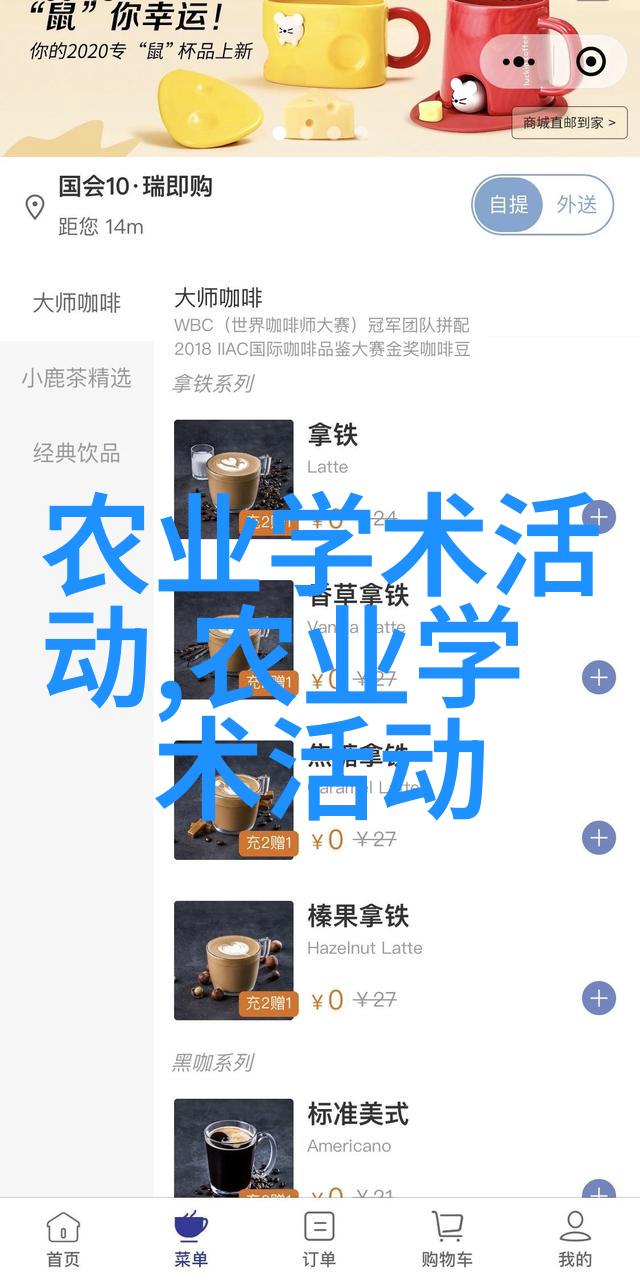Select the 大师咖啡 category
Viewport: 640px width, 1287px height.
pyautogui.click(x=76, y=303)
